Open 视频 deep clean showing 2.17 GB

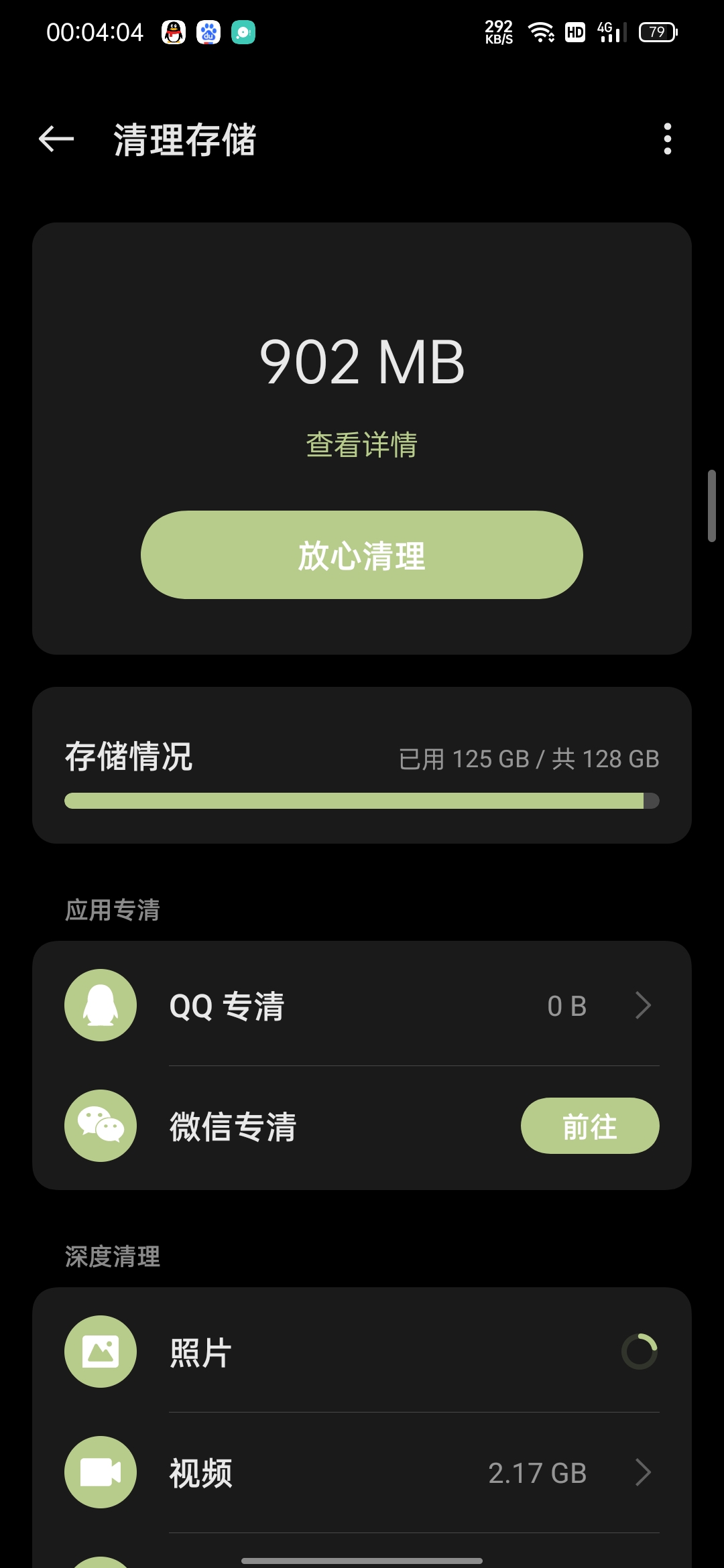pos(362,1472)
